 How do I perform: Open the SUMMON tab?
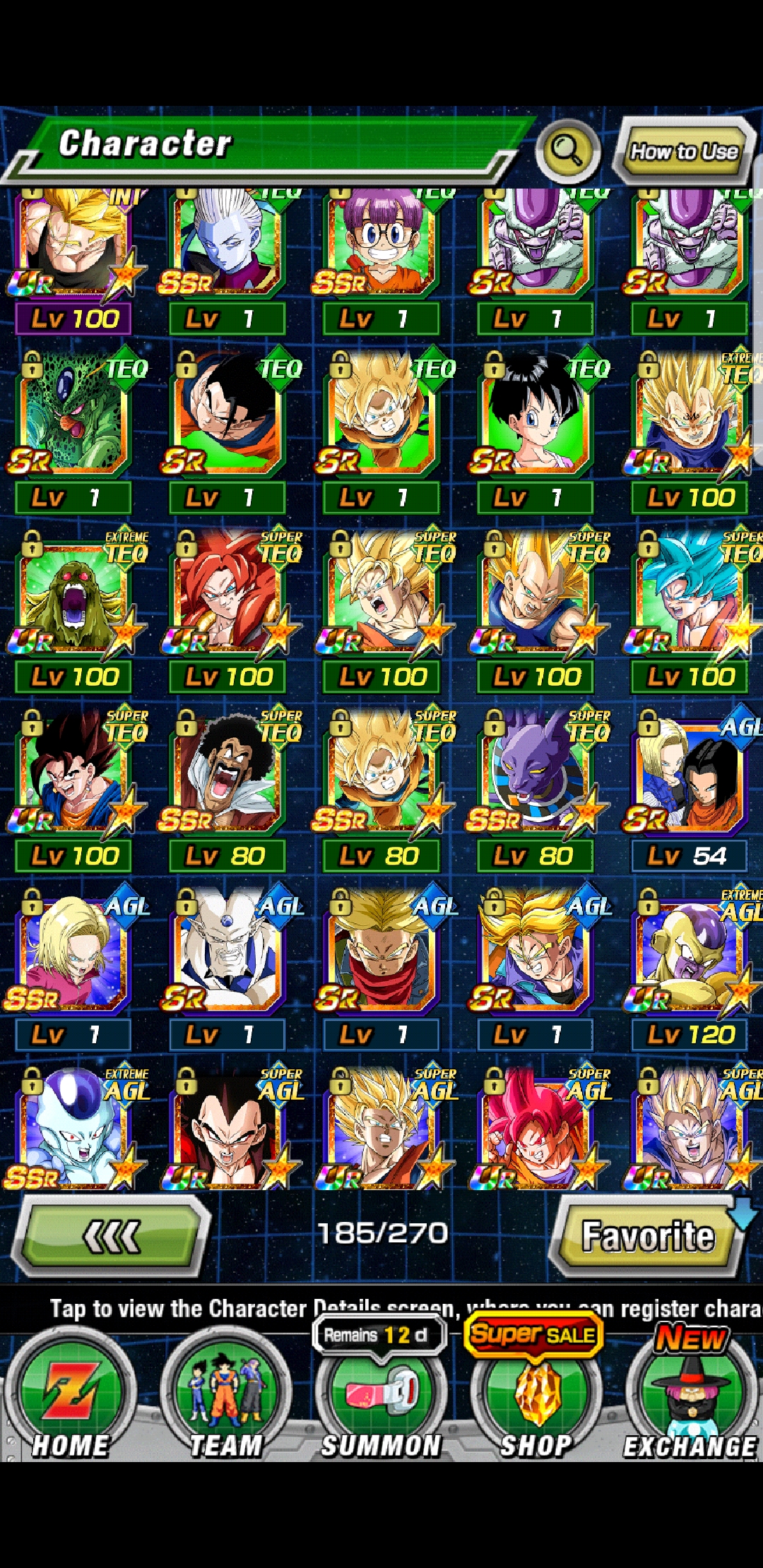[381, 1395]
